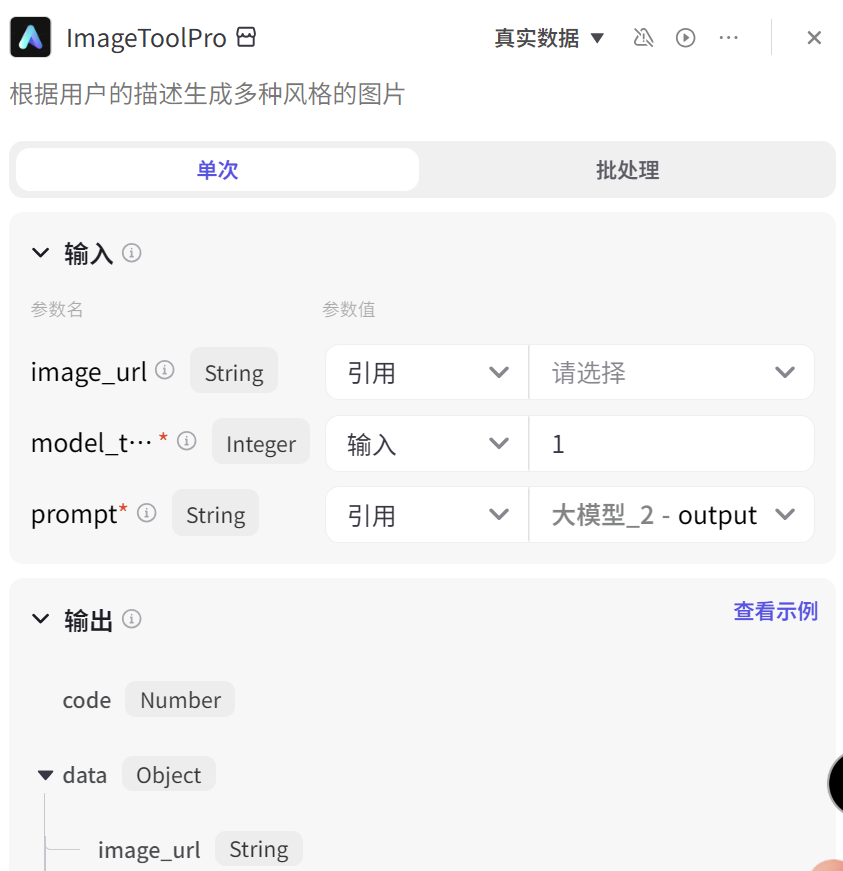Tap the crossed-out bell icon in header
This screenshot has width=843, height=871.
point(644,38)
